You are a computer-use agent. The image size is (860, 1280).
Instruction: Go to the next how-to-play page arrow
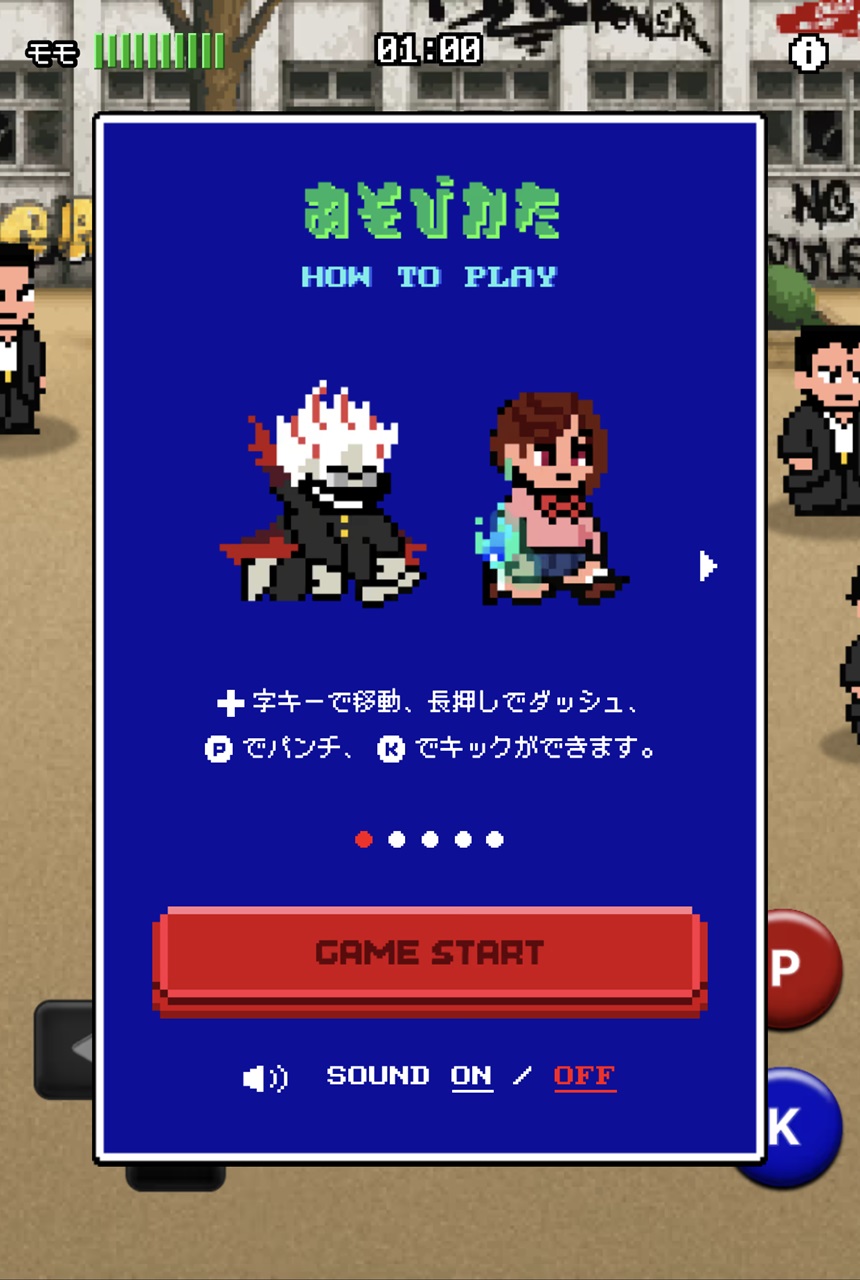coord(708,566)
